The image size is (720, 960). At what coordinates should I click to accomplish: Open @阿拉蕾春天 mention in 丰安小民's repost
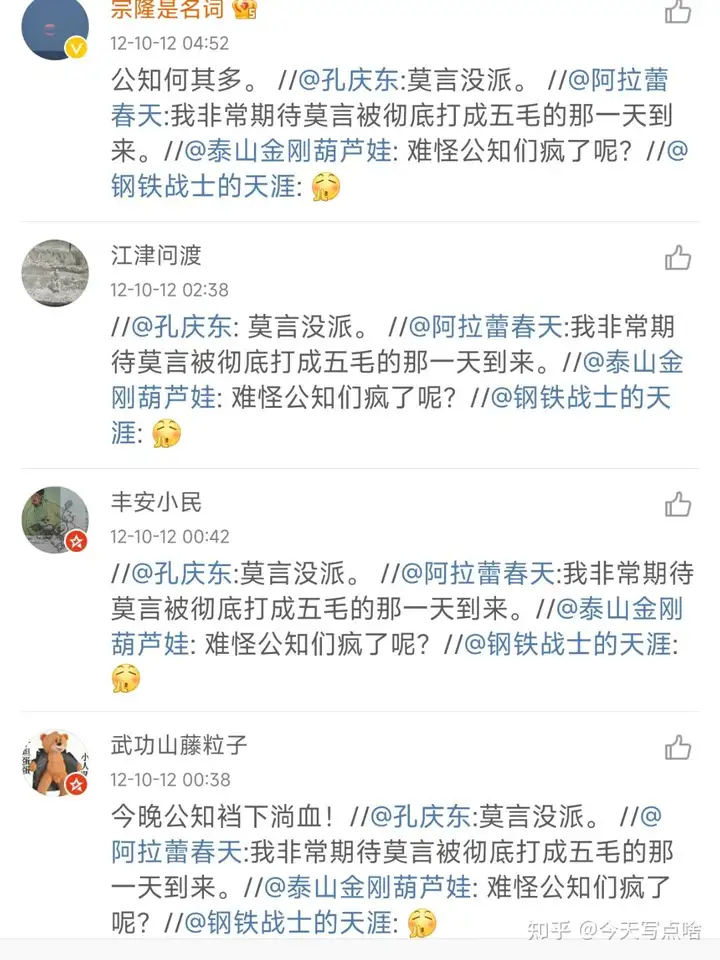click(x=477, y=574)
